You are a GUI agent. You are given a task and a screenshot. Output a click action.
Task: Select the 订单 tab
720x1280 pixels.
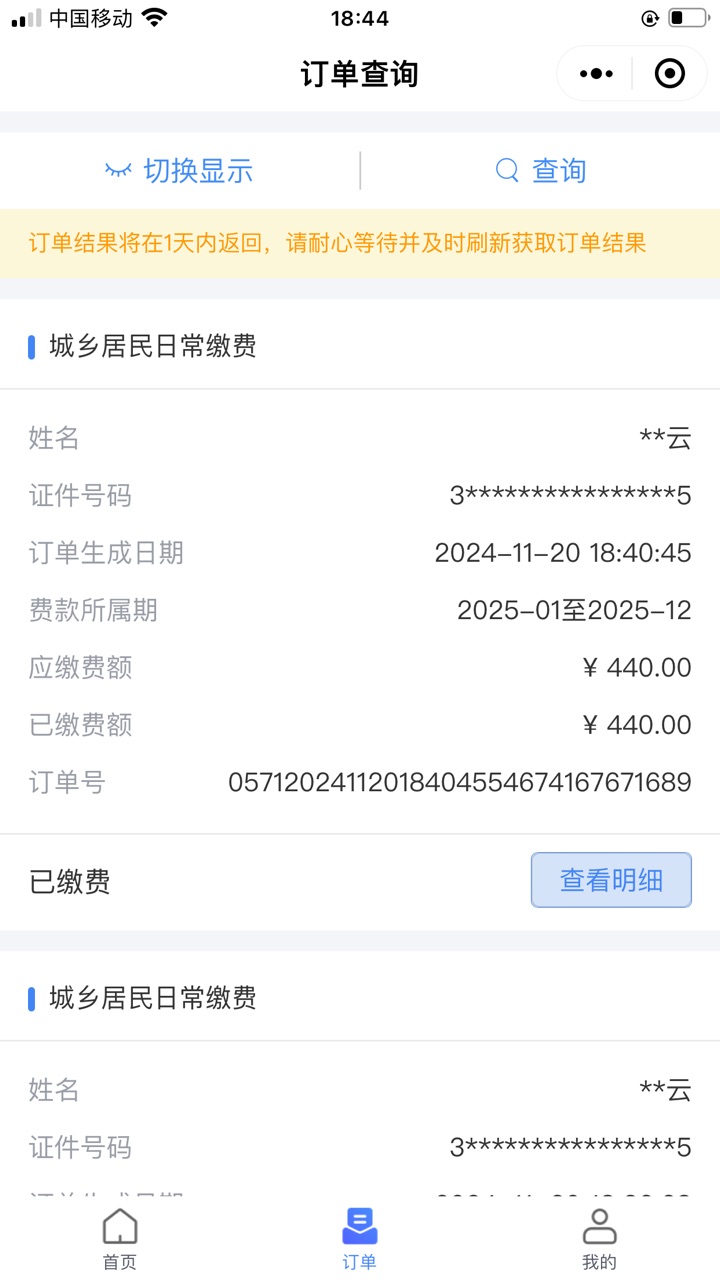360,1239
